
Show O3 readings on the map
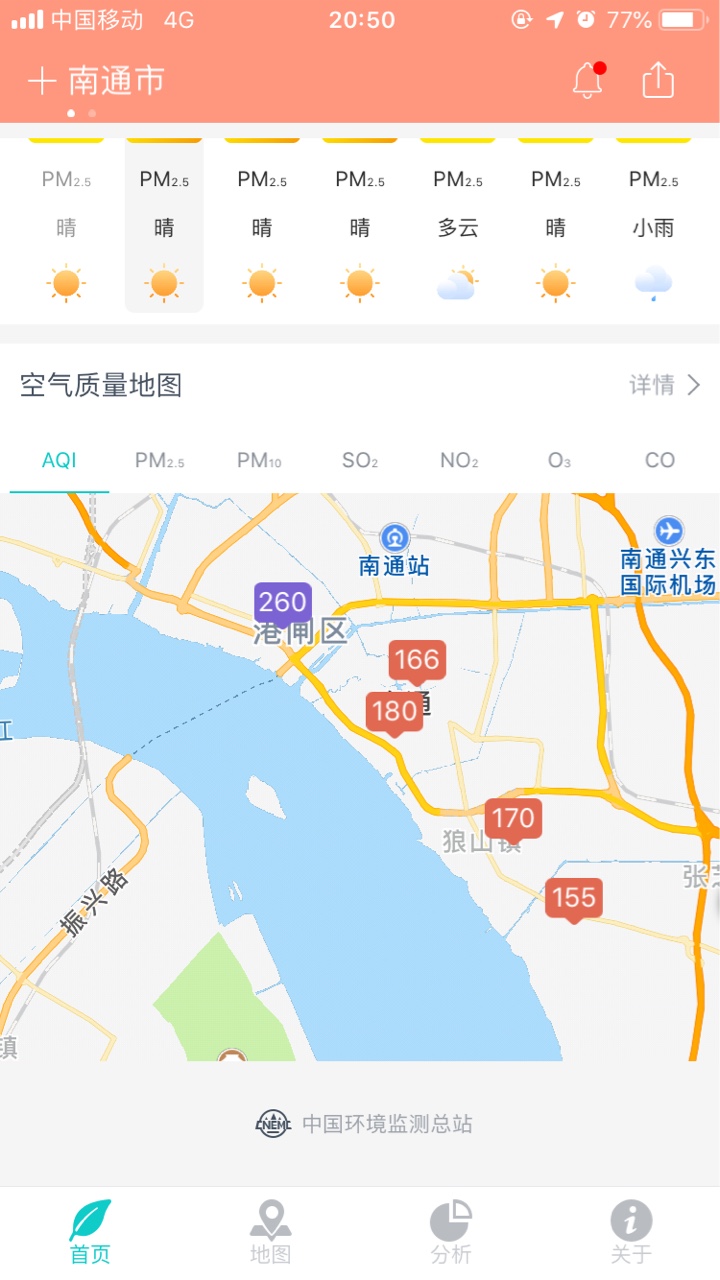pos(559,461)
